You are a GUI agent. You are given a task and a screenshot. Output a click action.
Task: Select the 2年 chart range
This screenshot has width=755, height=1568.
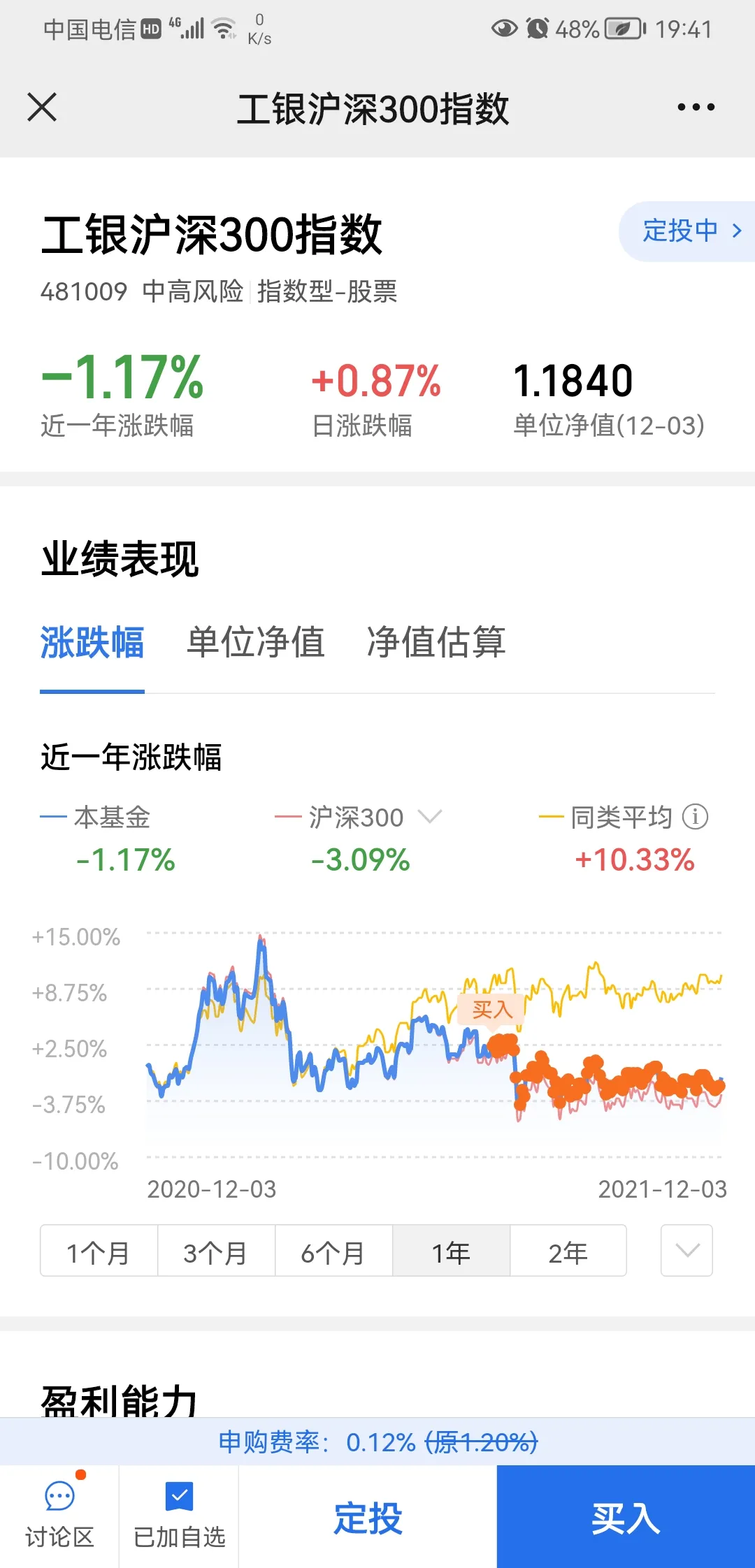[x=568, y=1251]
